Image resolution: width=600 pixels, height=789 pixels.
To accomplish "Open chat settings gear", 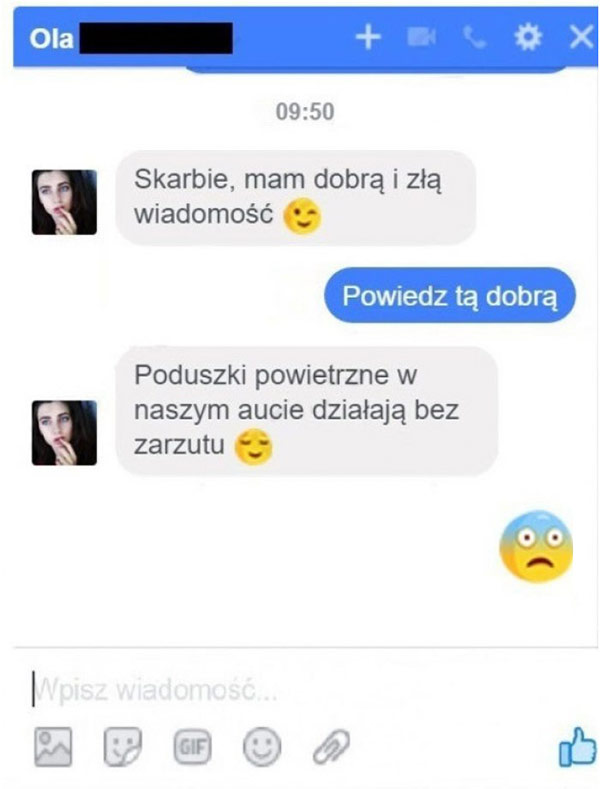I will (526, 38).
